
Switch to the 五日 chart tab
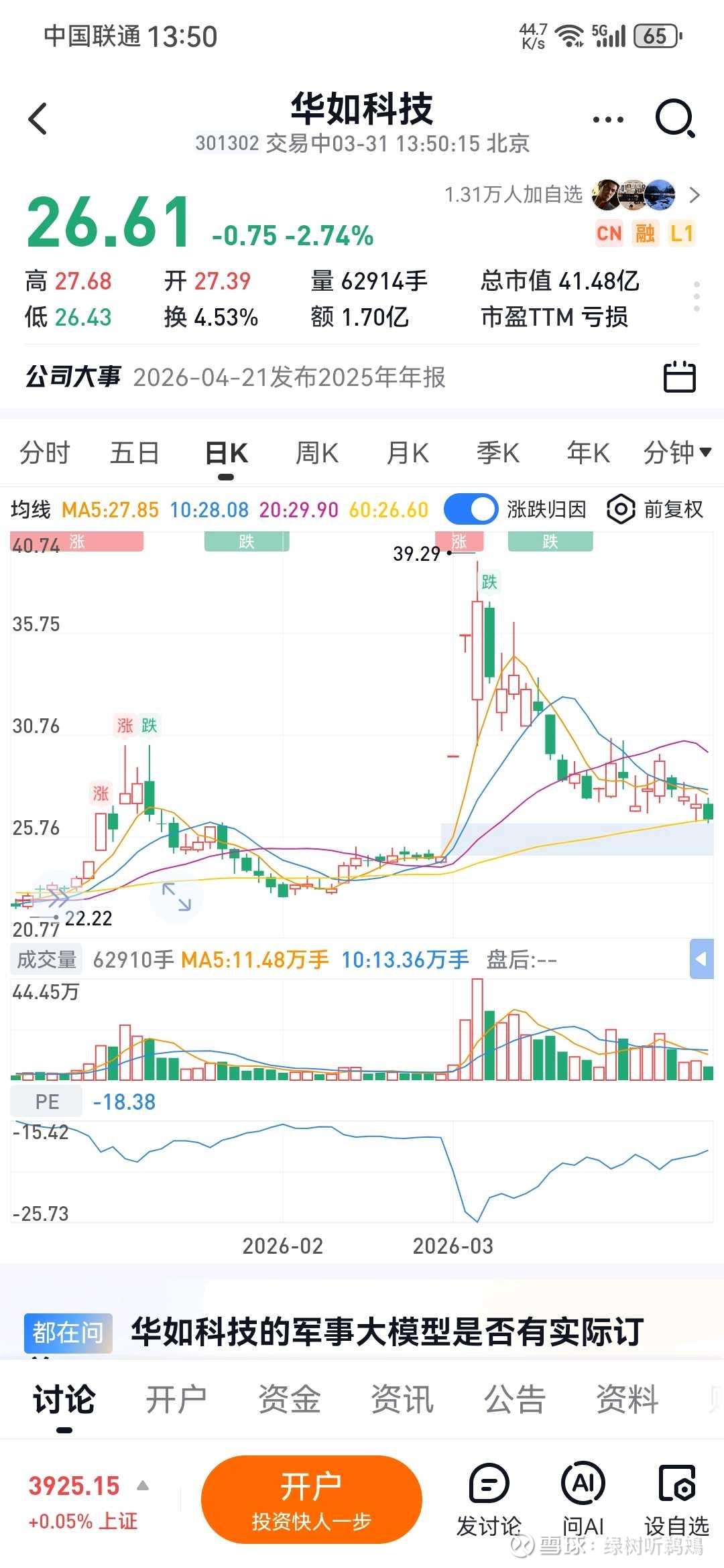tap(135, 453)
